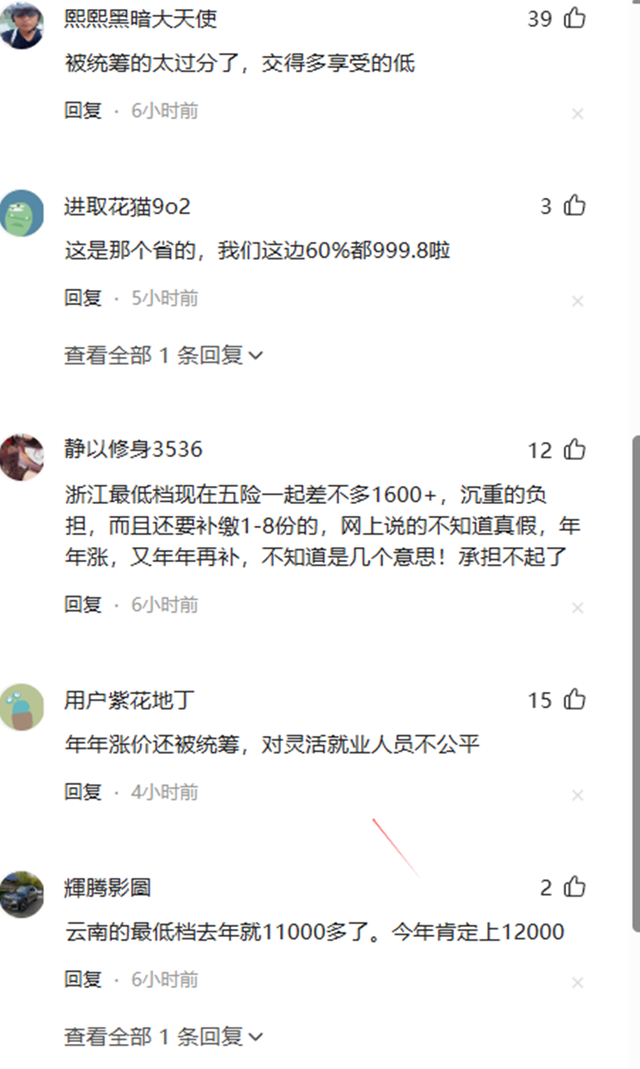Dismiss 熙熙黑暗大天使's comment
Image resolution: width=640 pixels, height=1069 pixels.
[577, 114]
